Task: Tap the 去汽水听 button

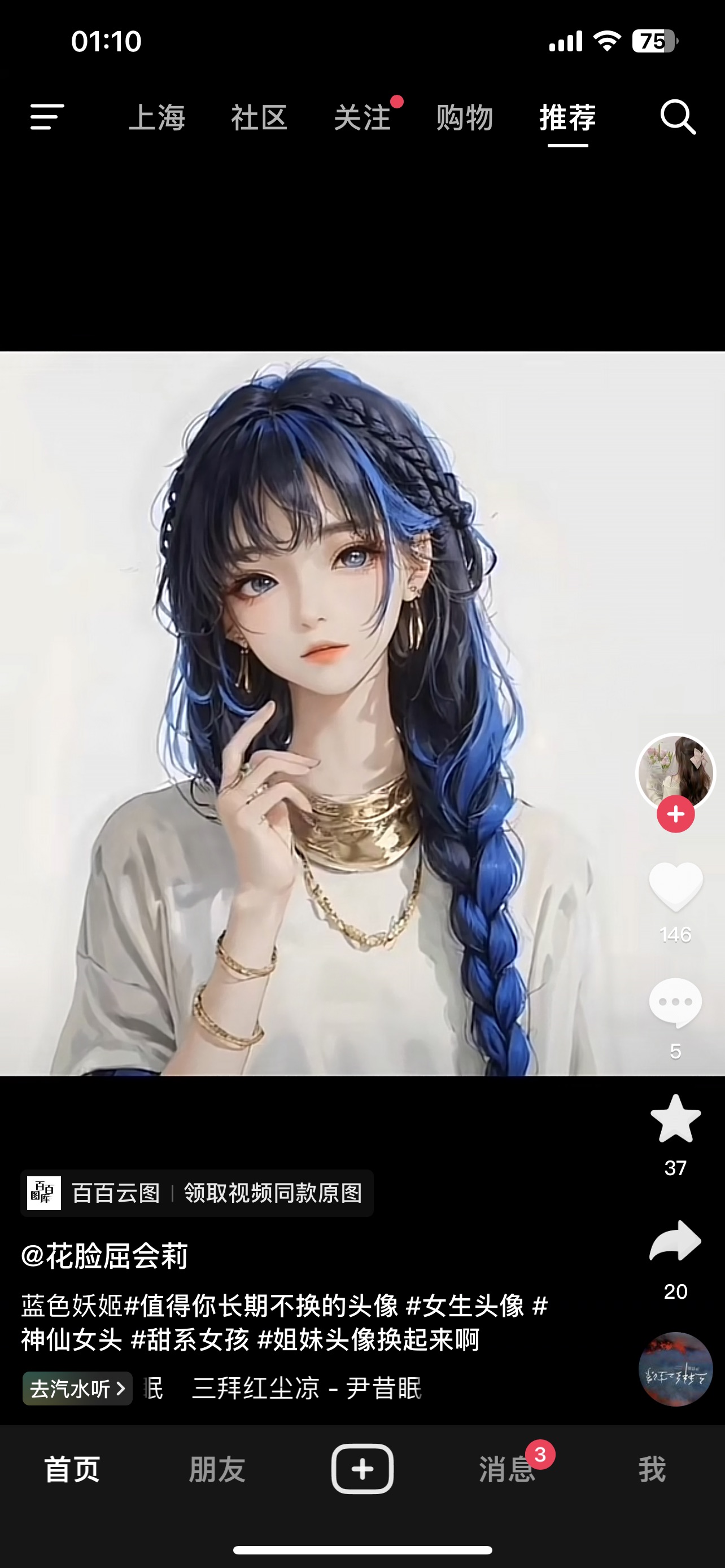Action: 77,1389
